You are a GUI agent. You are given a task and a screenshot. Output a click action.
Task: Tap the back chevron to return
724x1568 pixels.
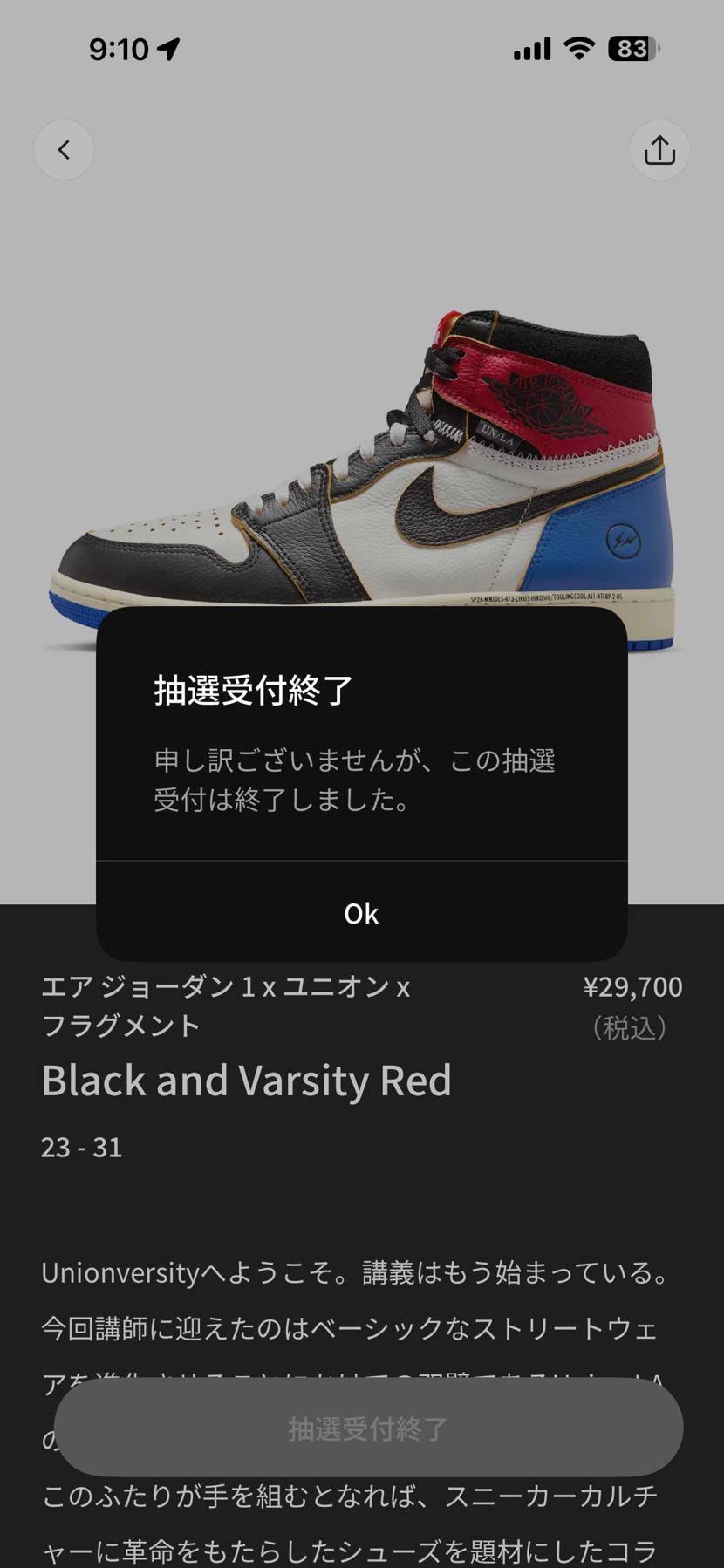pos(63,149)
